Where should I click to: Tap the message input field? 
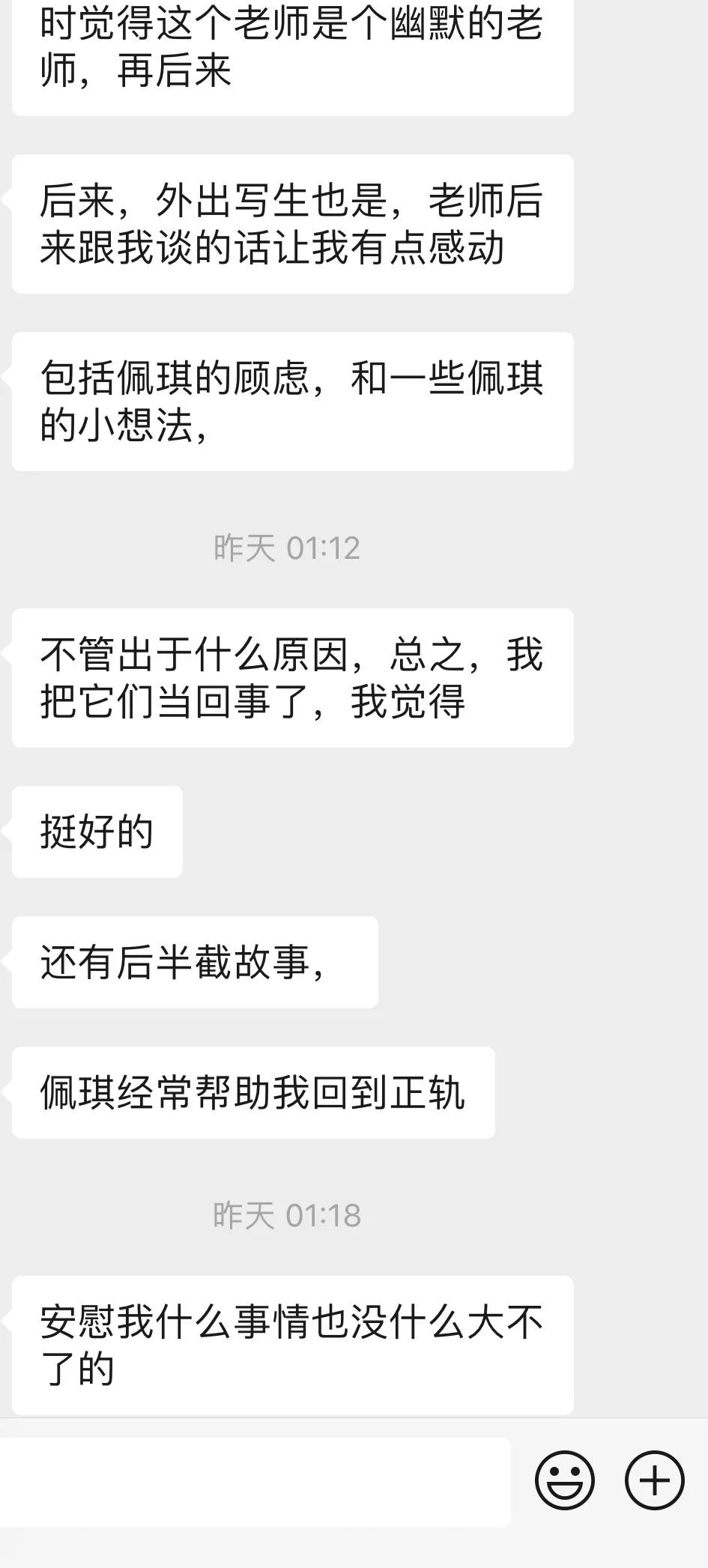(x=255, y=1481)
